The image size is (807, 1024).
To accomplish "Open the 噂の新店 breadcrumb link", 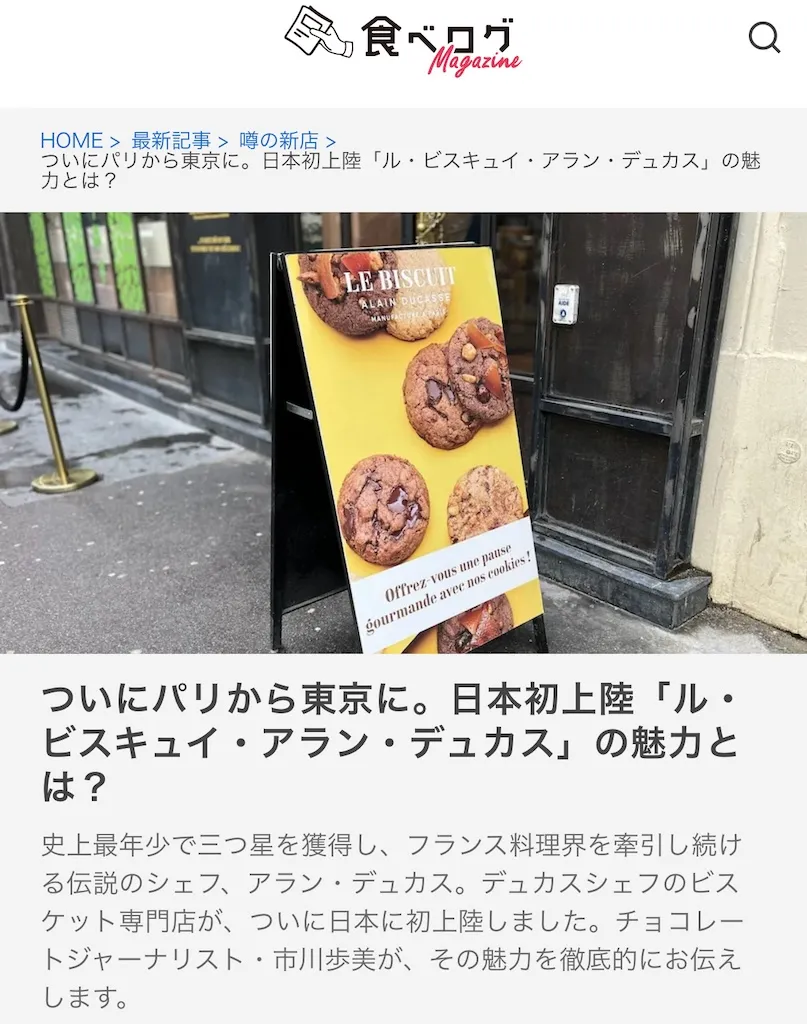I will 278,141.
